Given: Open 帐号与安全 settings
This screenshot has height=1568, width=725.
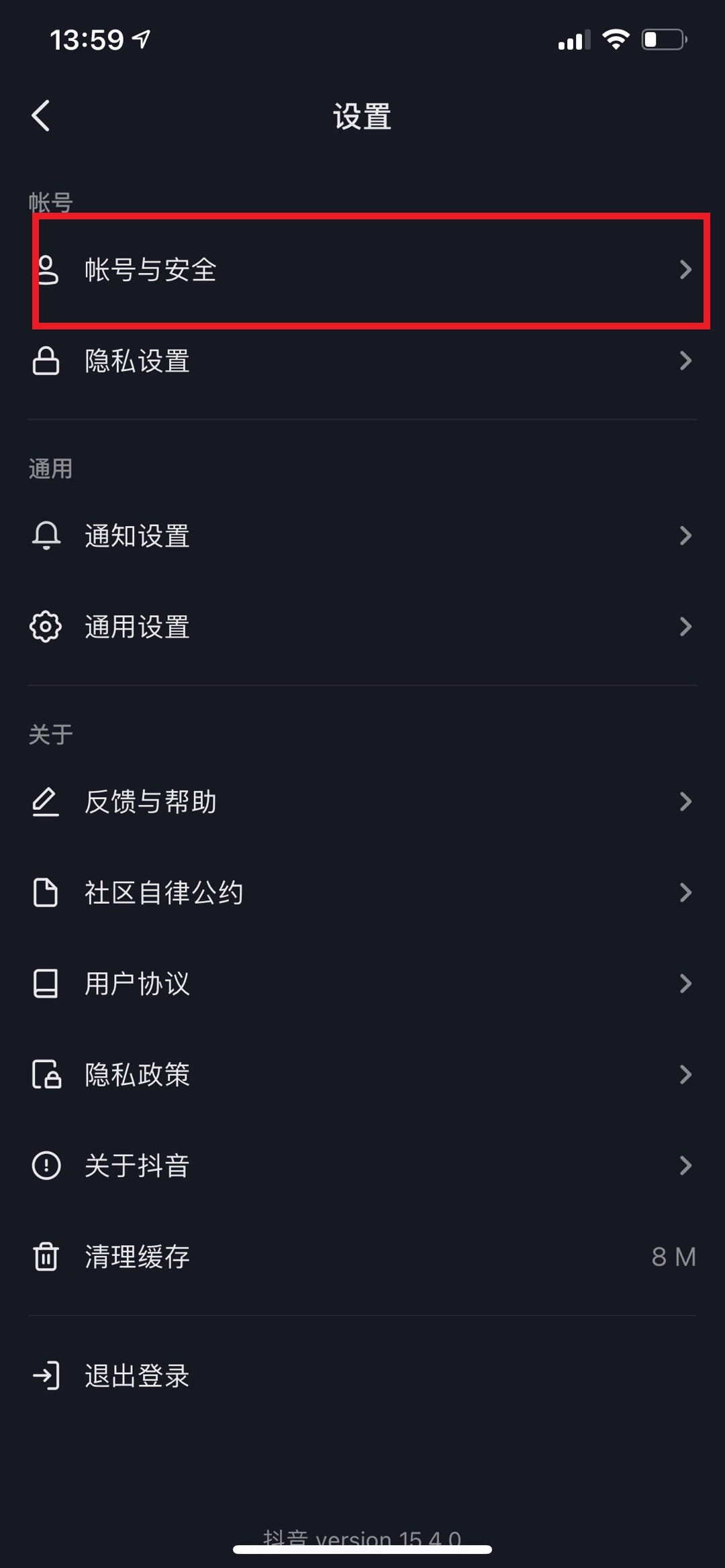Looking at the screenshot, I should point(362,270).
